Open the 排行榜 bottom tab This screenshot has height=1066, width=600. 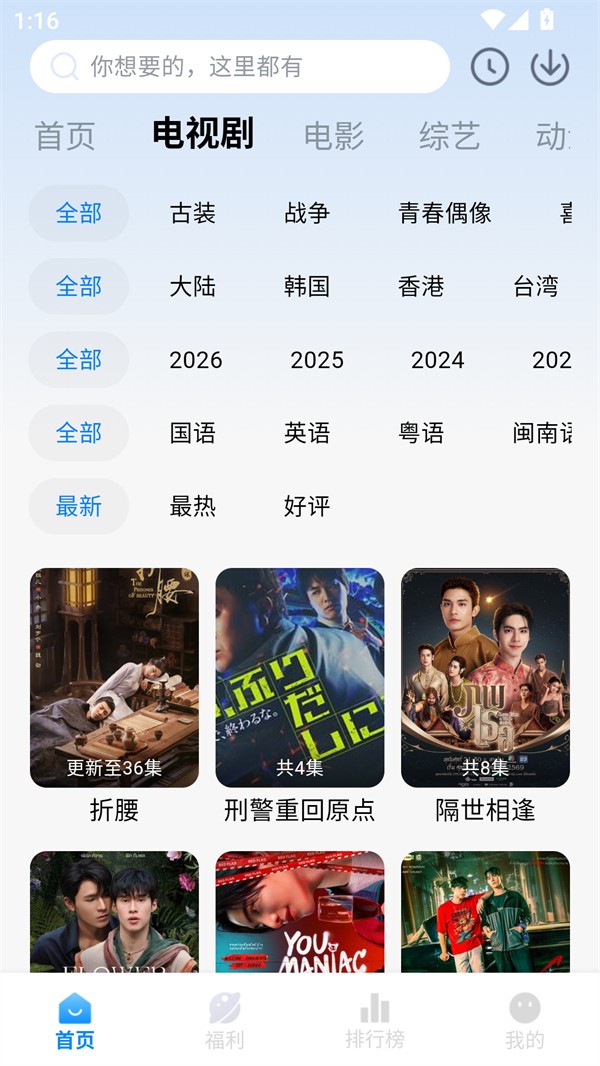(x=374, y=1020)
